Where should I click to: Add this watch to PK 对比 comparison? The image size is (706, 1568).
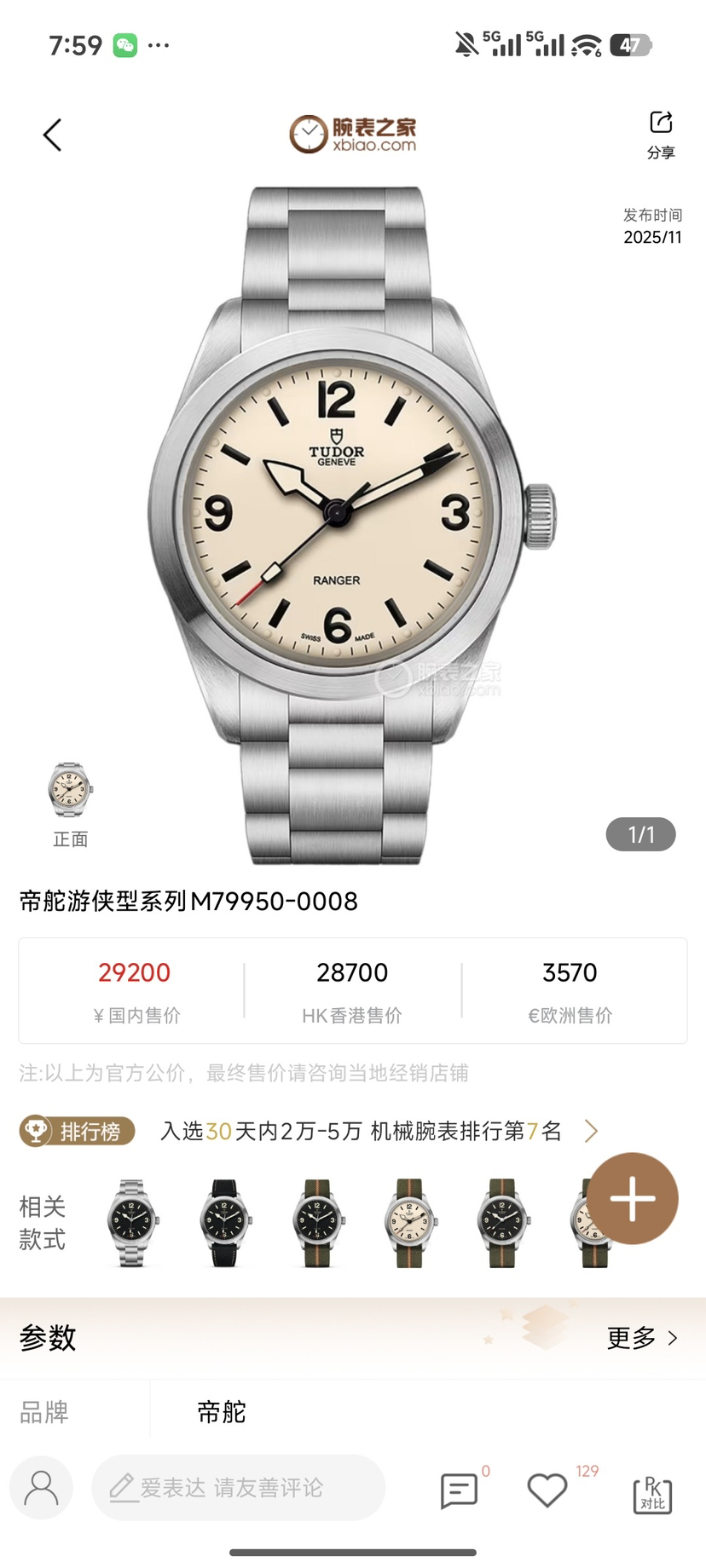click(x=652, y=1494)
